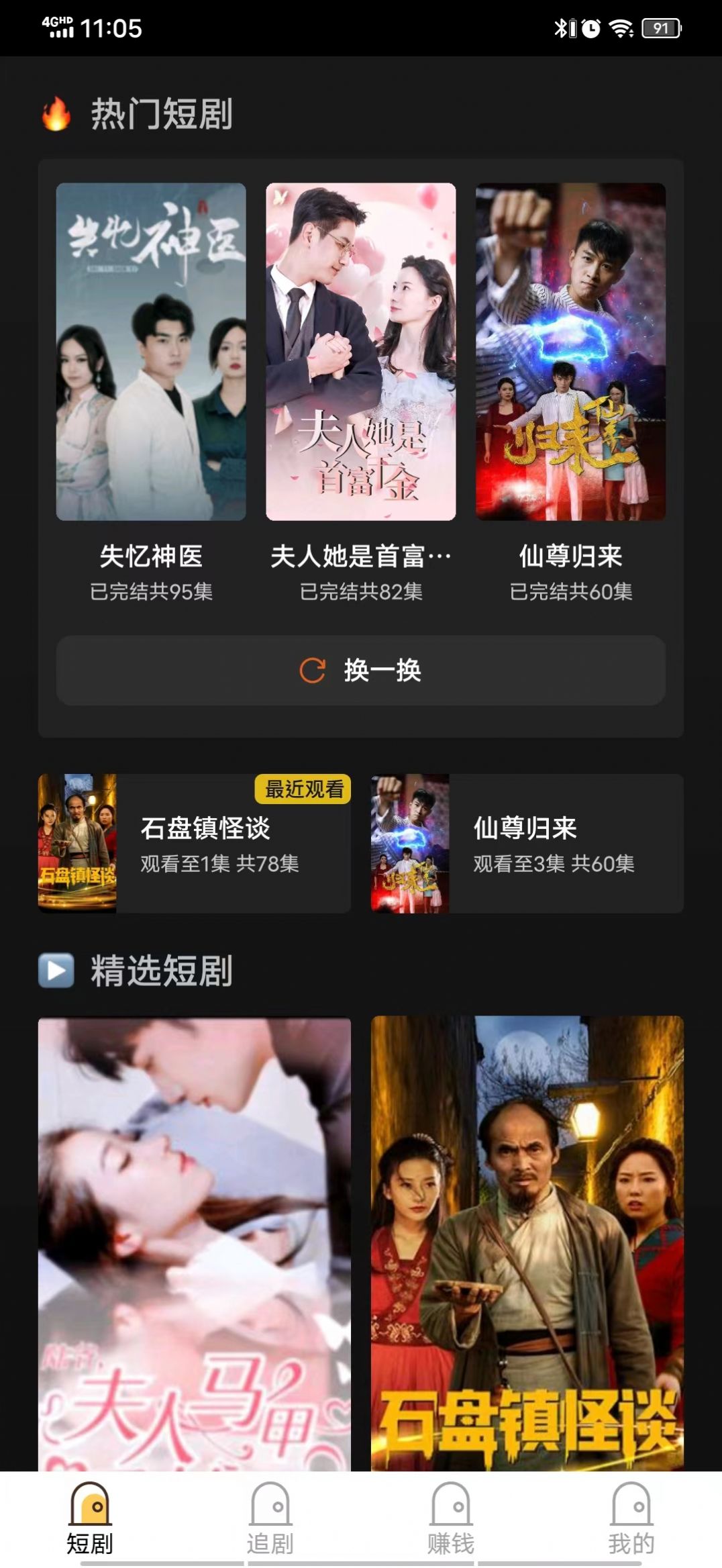
Task: Open the 石盘镇怪谈 featured poster
Action: pos(527,1243)
